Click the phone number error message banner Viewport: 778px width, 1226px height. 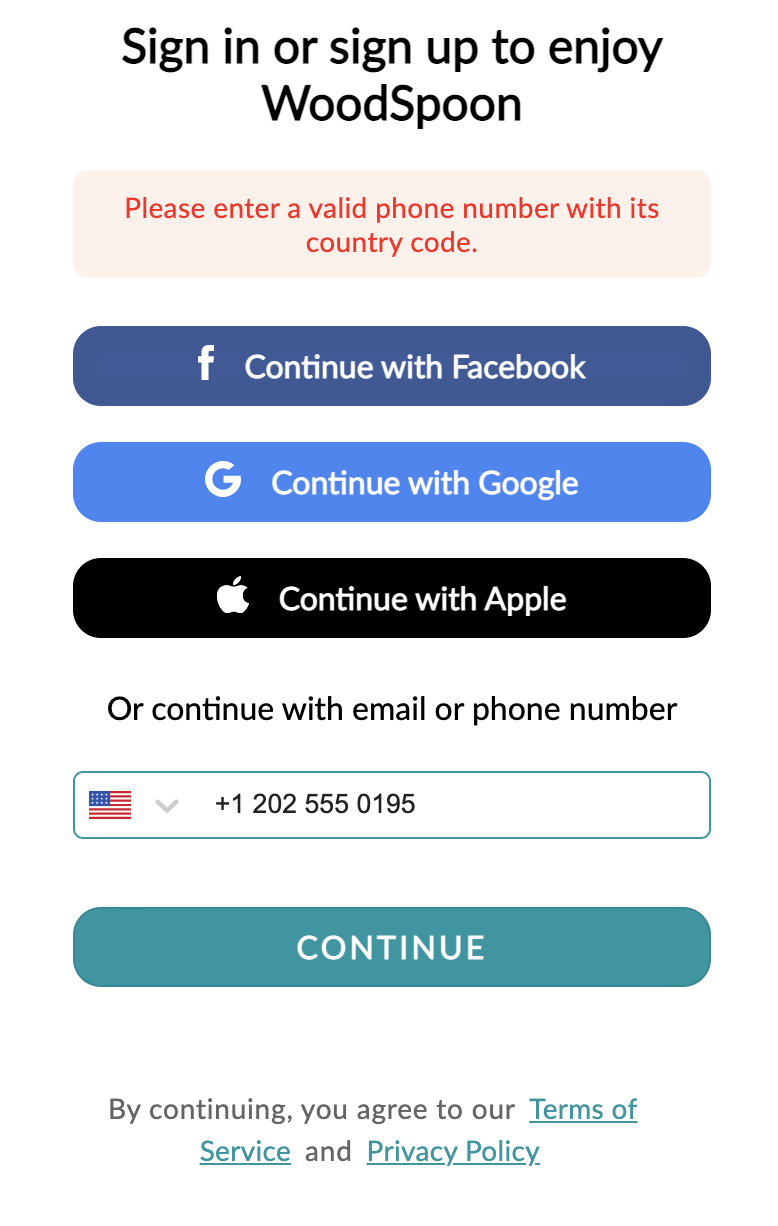(391, 223)
